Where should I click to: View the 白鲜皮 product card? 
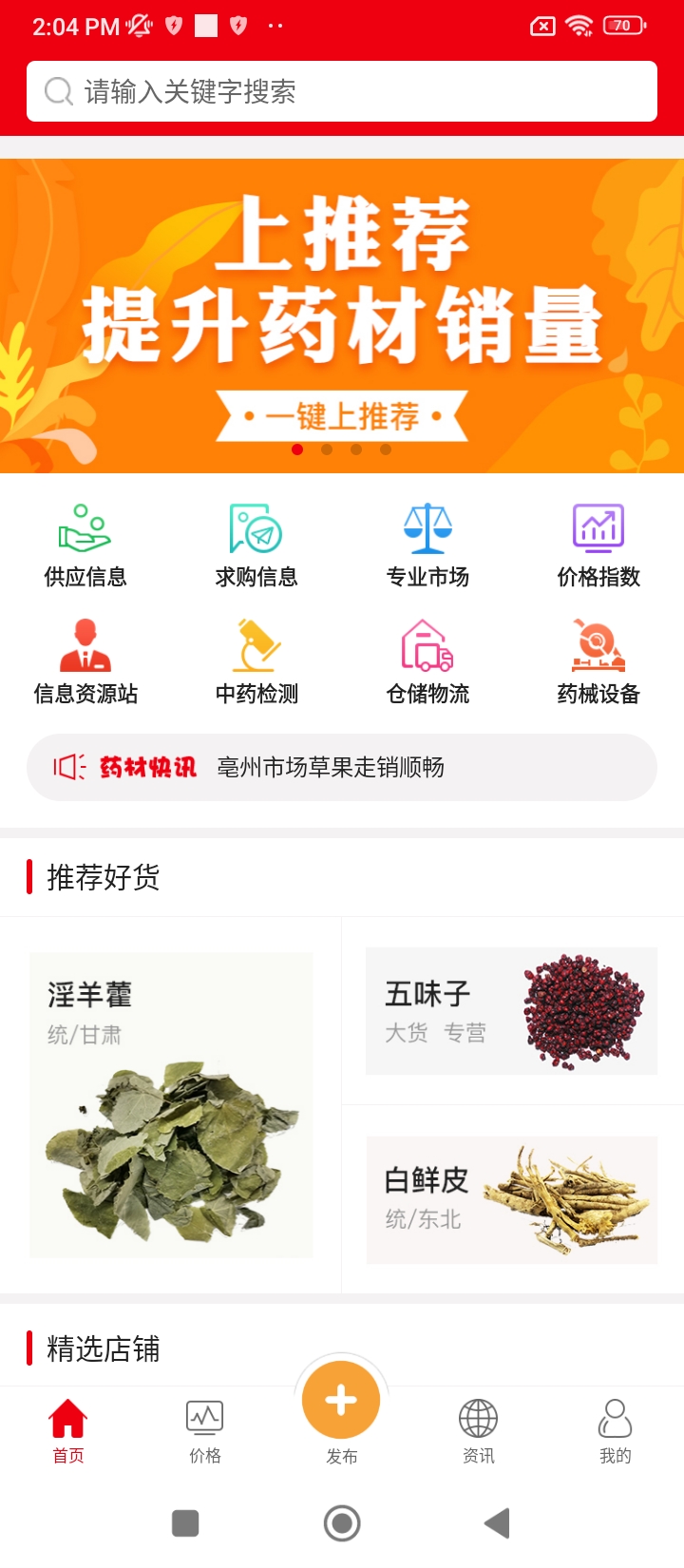511,1199
